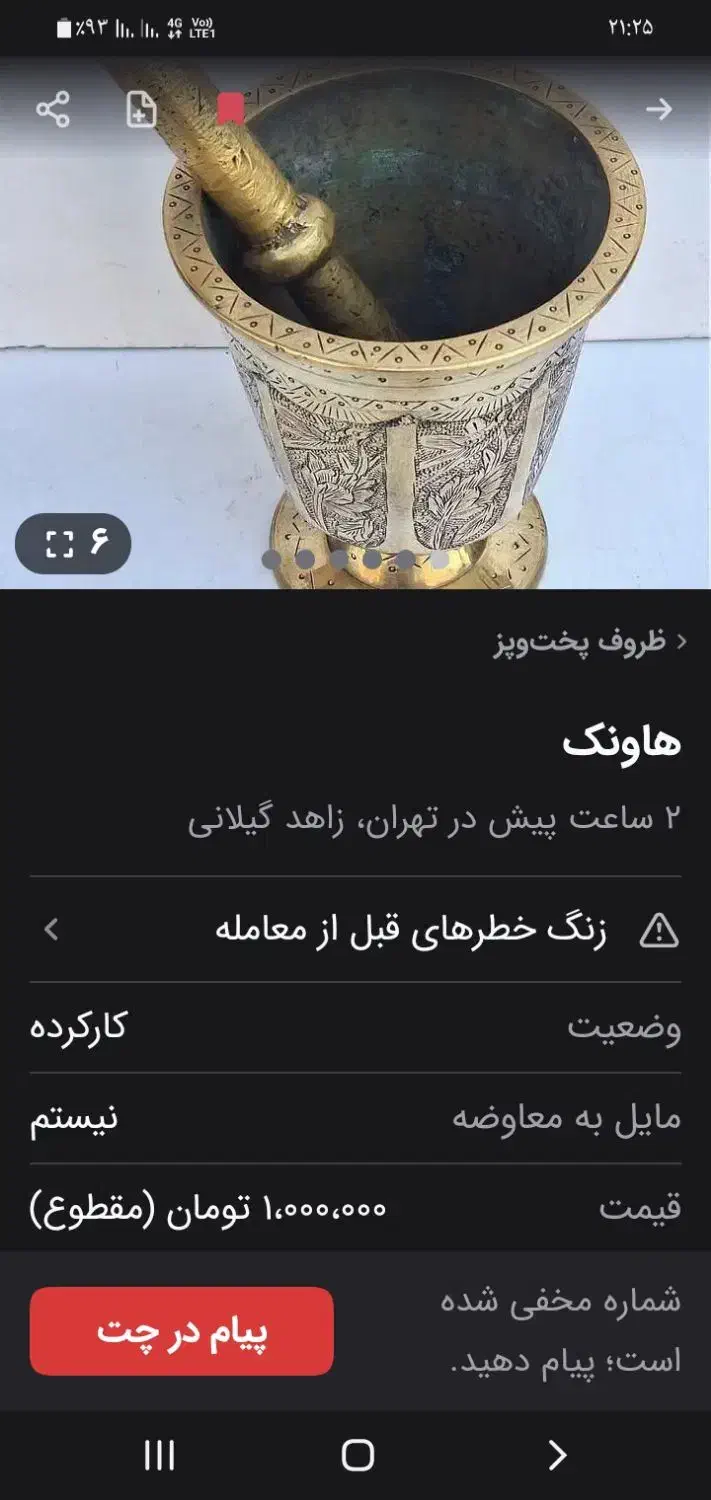Add a personal note to this ad
Image resolution: width=711 pixels, height=1500 pixels.
point(142,109)
